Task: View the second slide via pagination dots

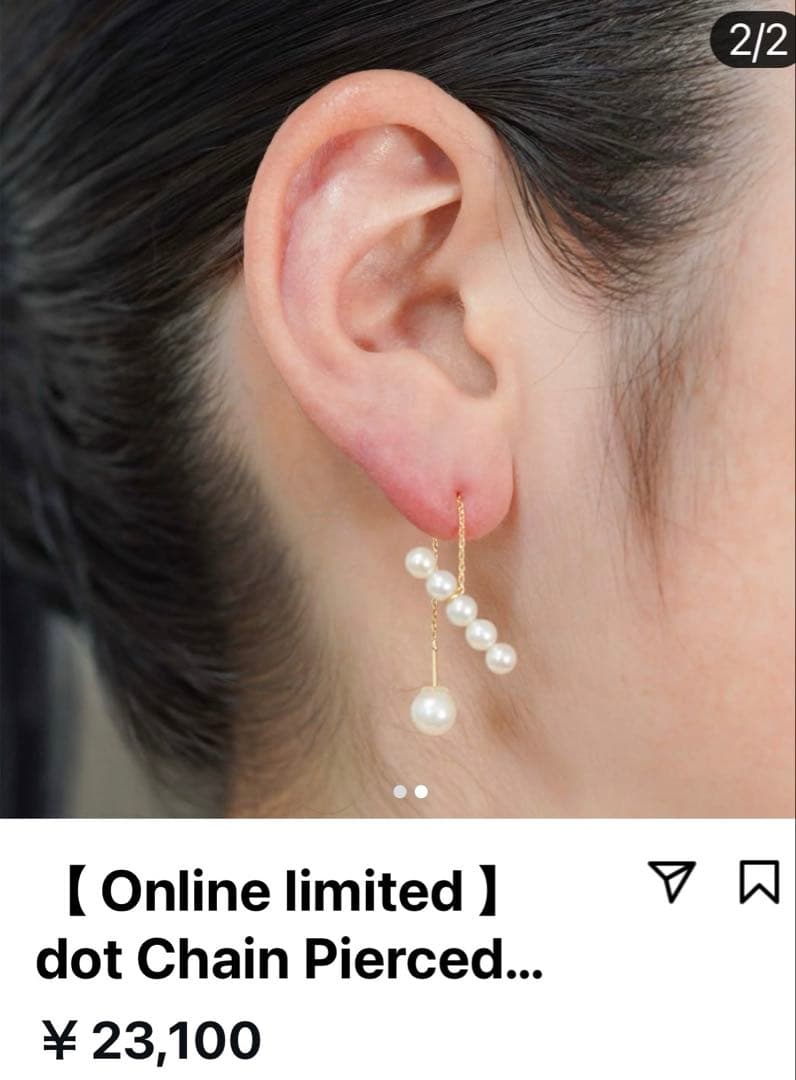Action: point(420,790)
